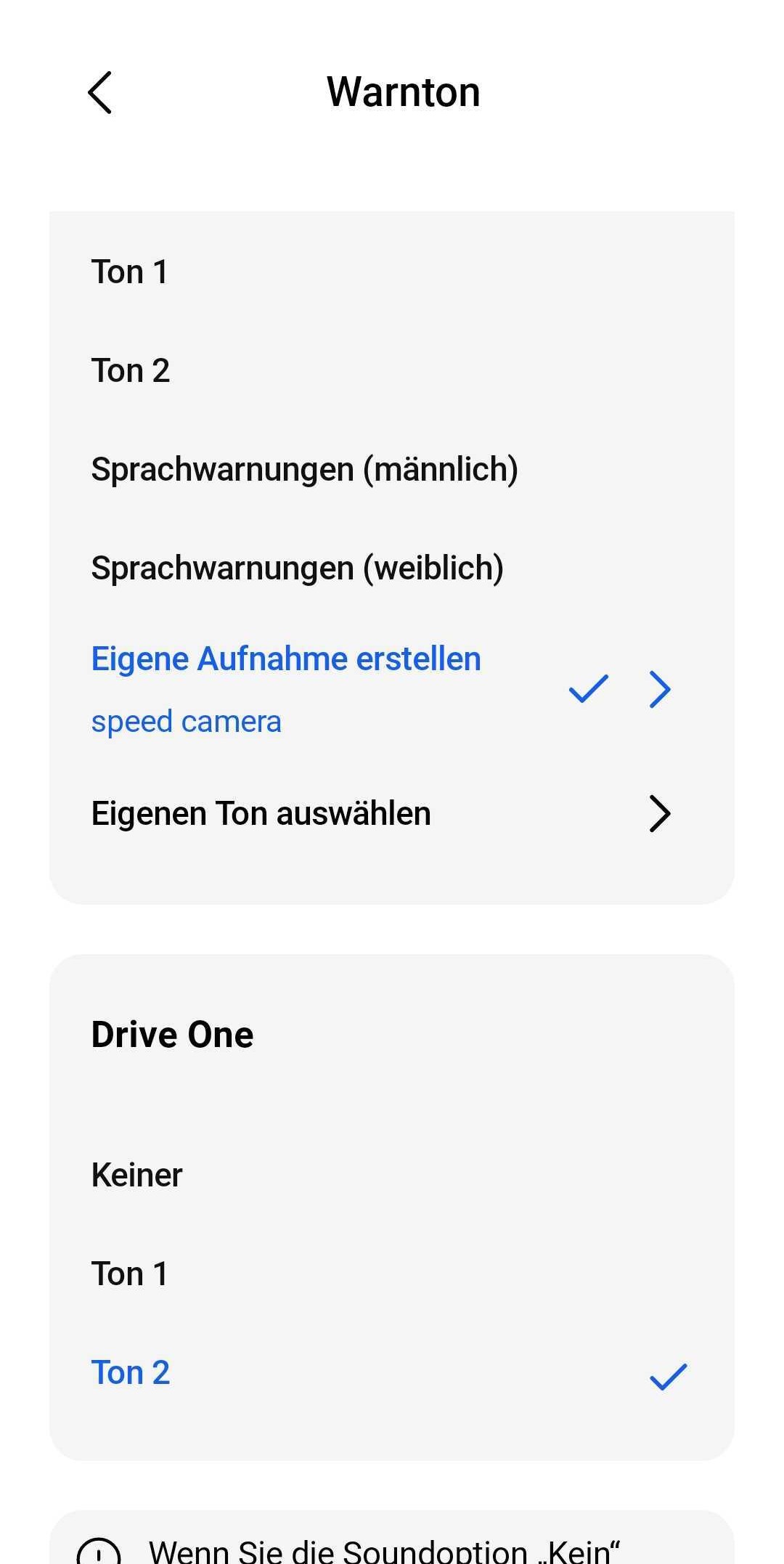Open the Eigene Aufnahme erstellen chevron

659,689
